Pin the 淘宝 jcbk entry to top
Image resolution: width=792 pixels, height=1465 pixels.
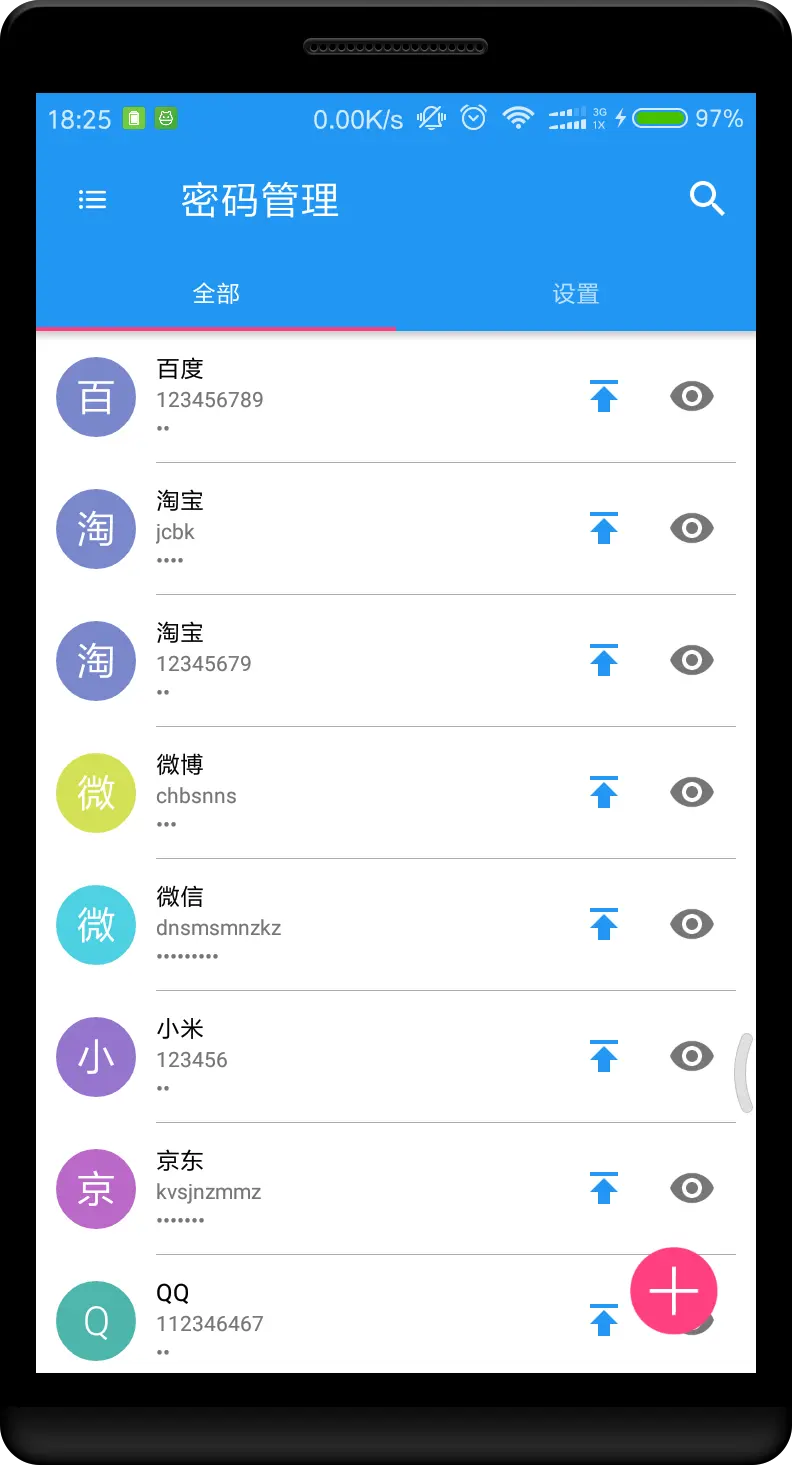tap(603, 529)
